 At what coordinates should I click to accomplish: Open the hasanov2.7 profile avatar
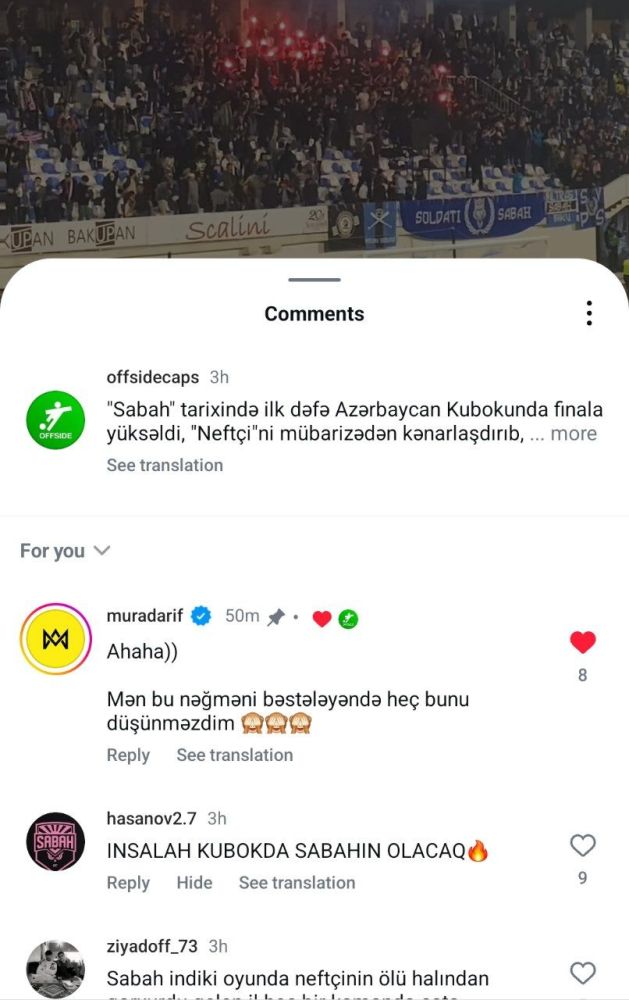point(55,841)
